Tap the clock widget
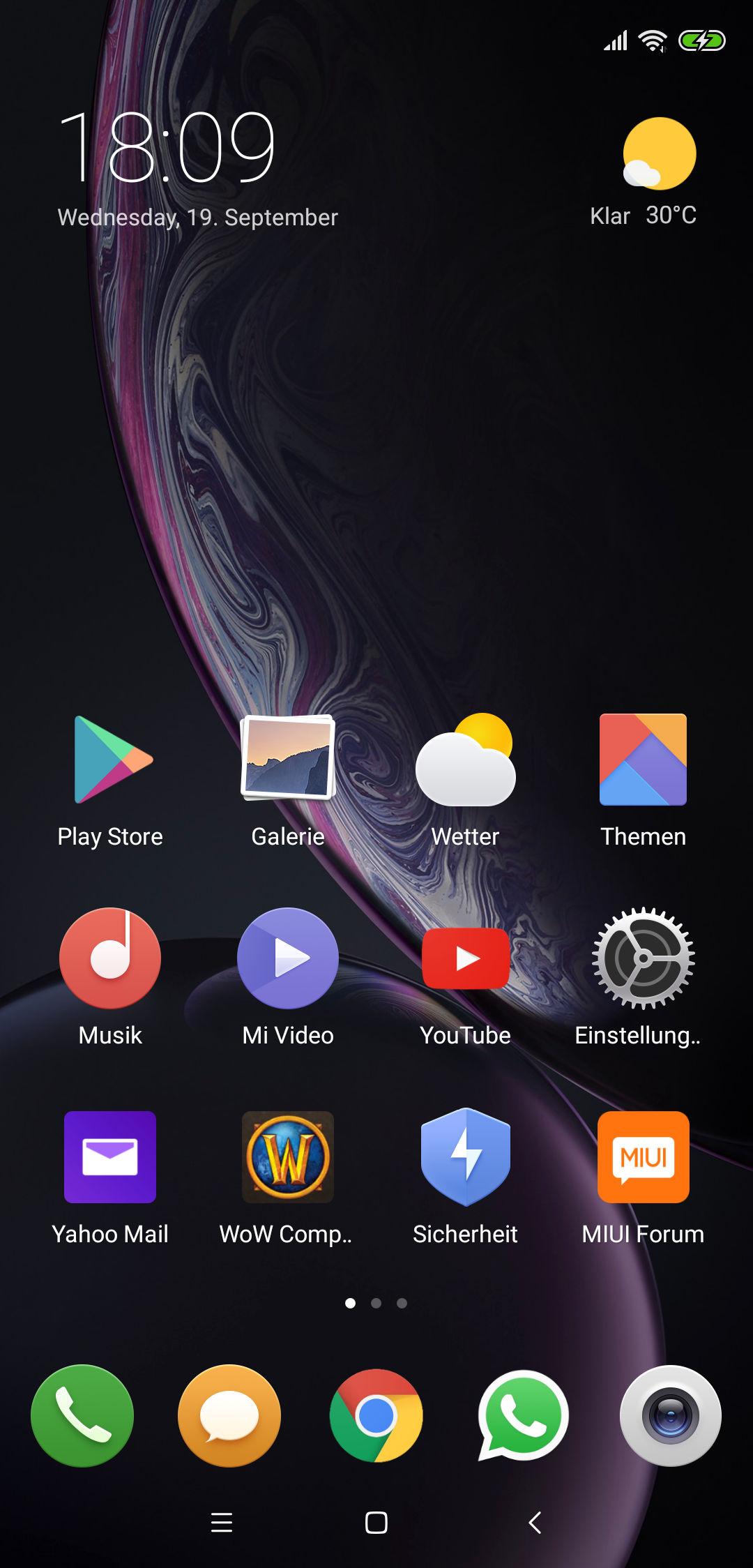The width and height of the screenshot is (753, 1568). pos(167,146)
